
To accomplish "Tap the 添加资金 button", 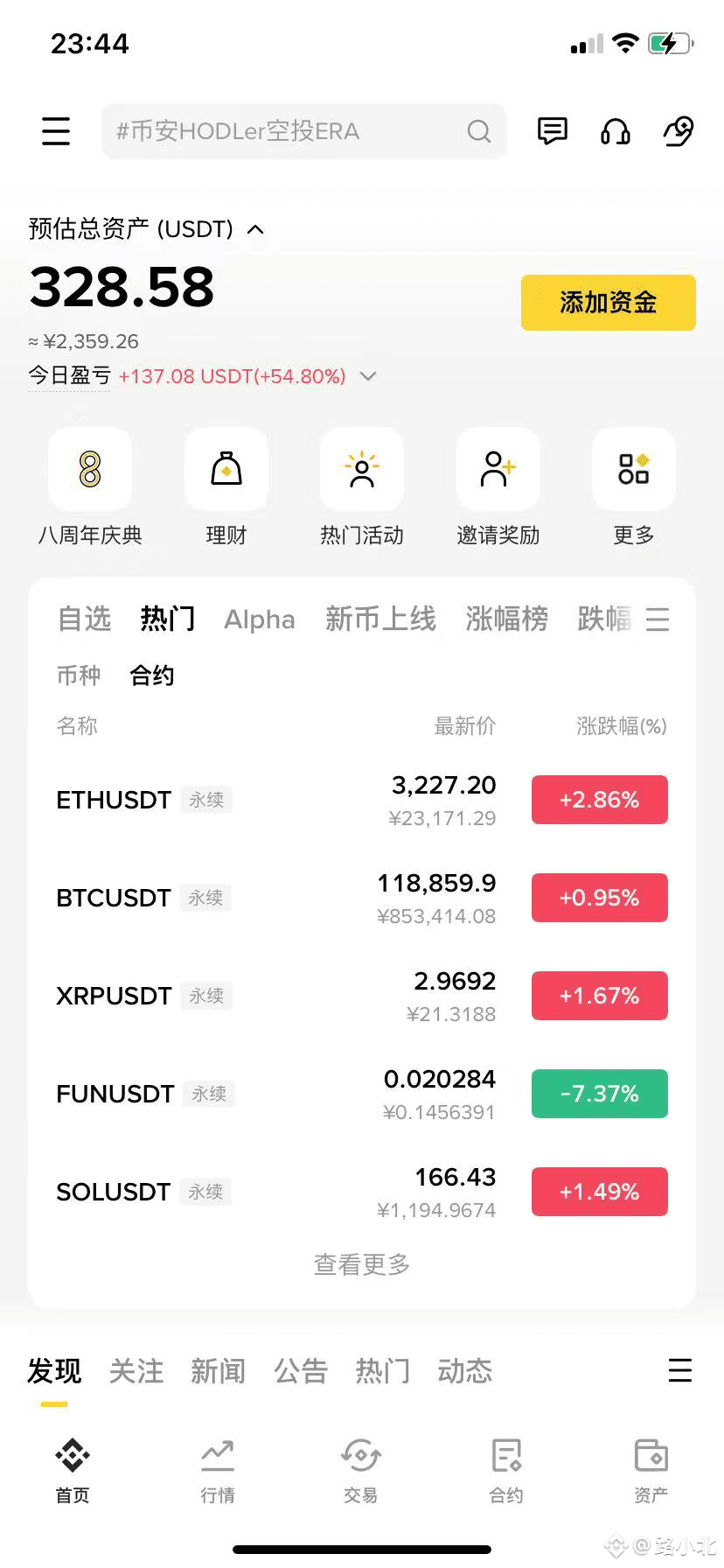I will pos(609,303).
